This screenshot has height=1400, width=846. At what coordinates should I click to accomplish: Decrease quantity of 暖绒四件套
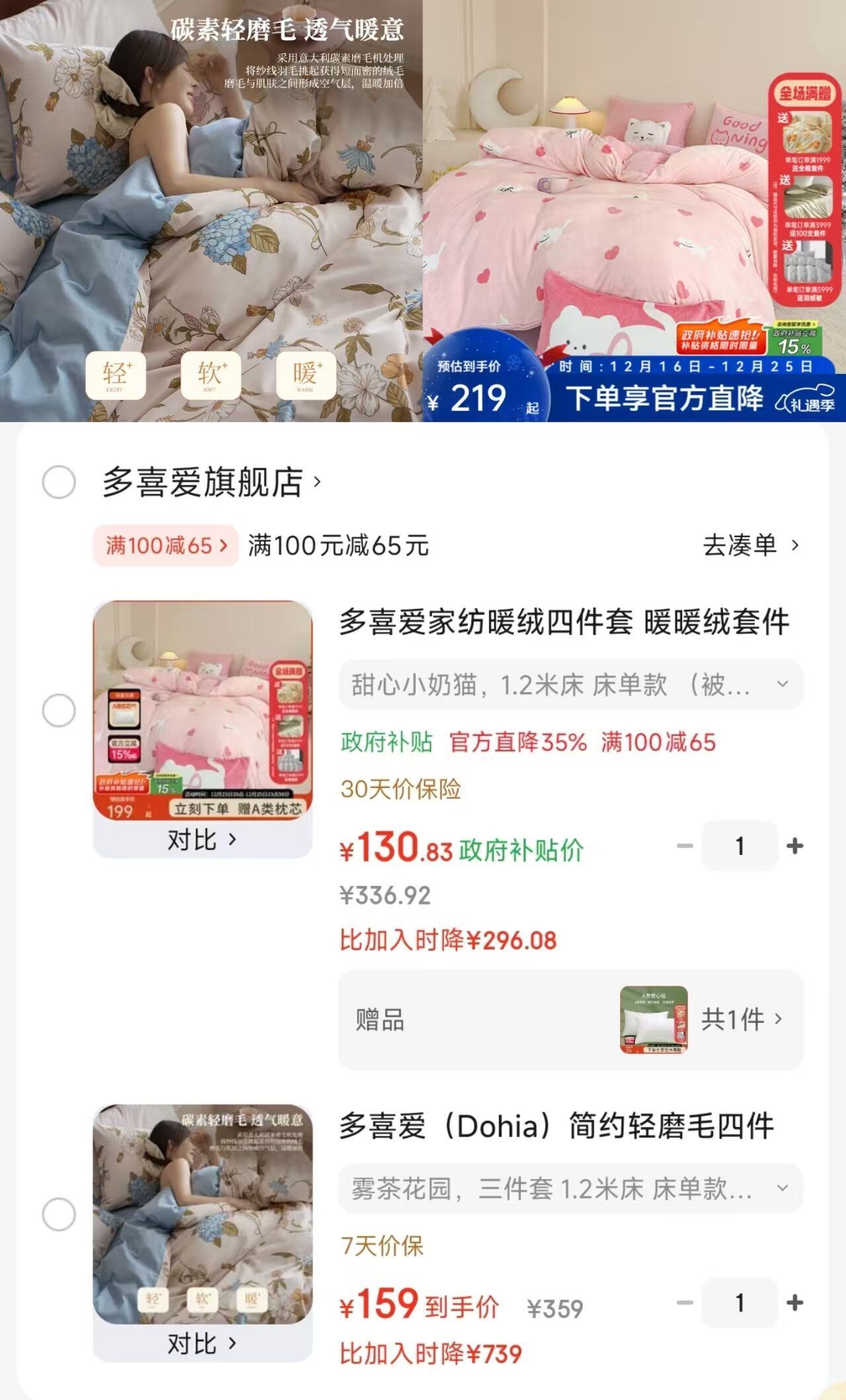click(685, 846)
